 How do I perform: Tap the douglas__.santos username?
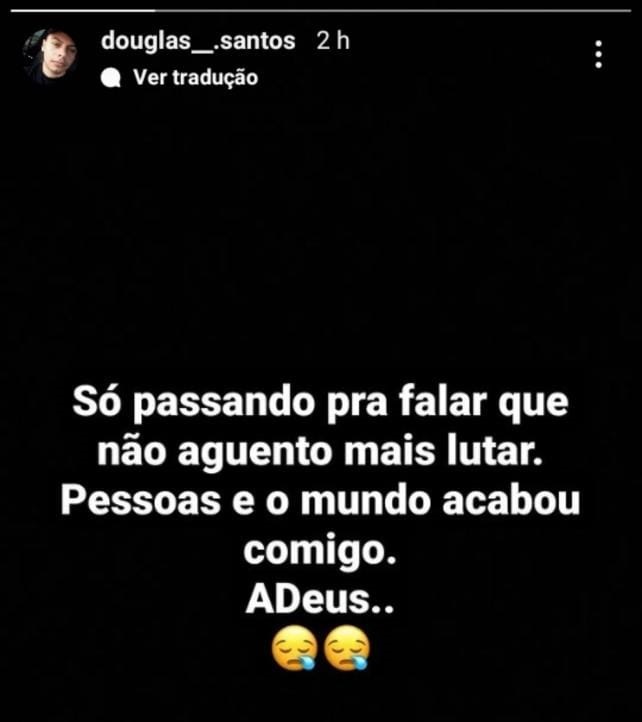[x=198, y=42]
